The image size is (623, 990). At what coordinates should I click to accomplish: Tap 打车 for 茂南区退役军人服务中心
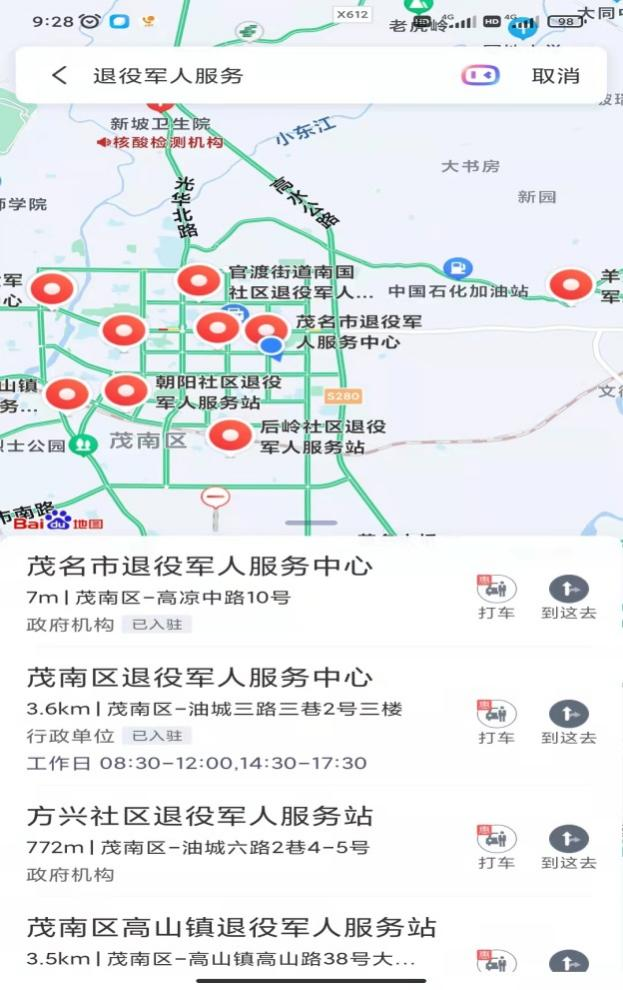[496, 722]
